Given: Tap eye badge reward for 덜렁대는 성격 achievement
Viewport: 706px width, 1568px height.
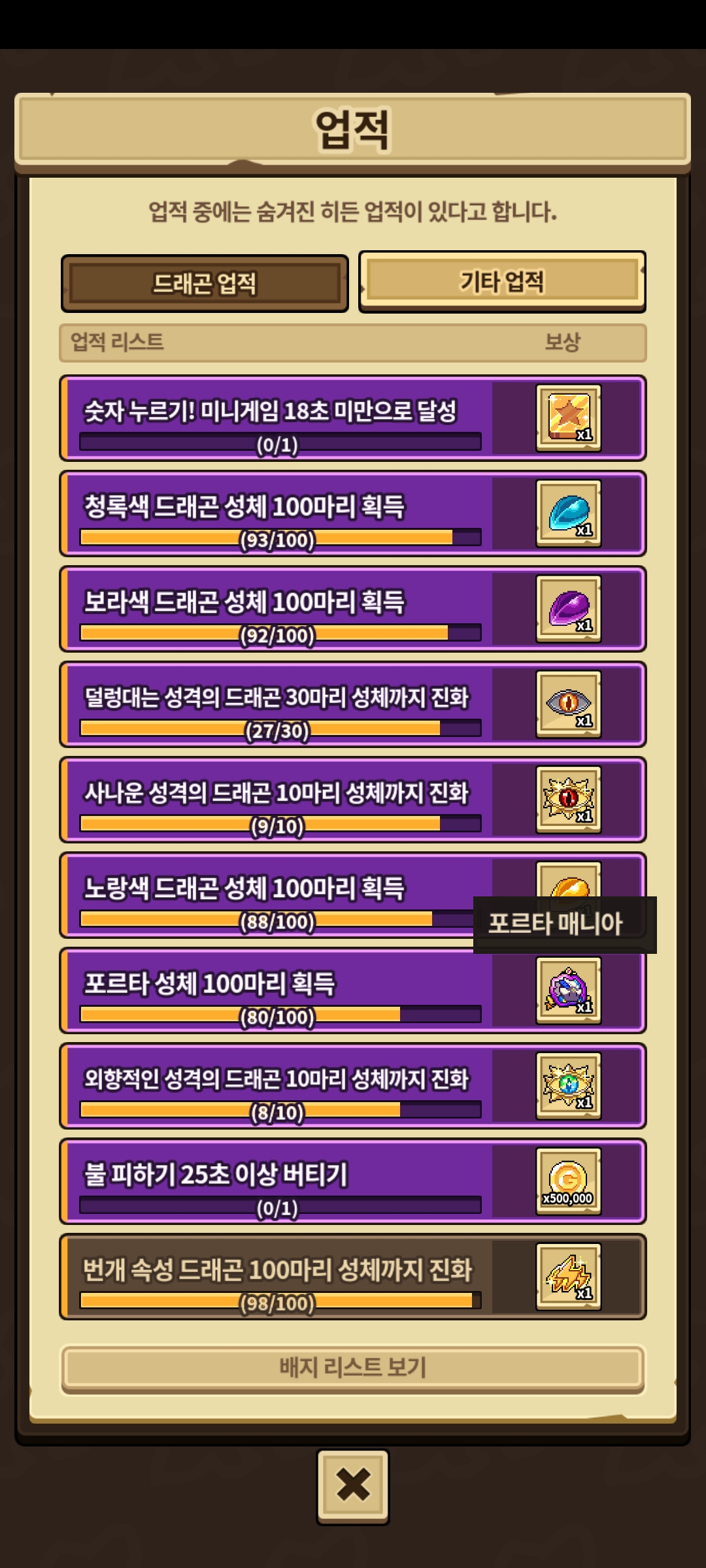Looking at the screenshot, I should coord(568,704).
